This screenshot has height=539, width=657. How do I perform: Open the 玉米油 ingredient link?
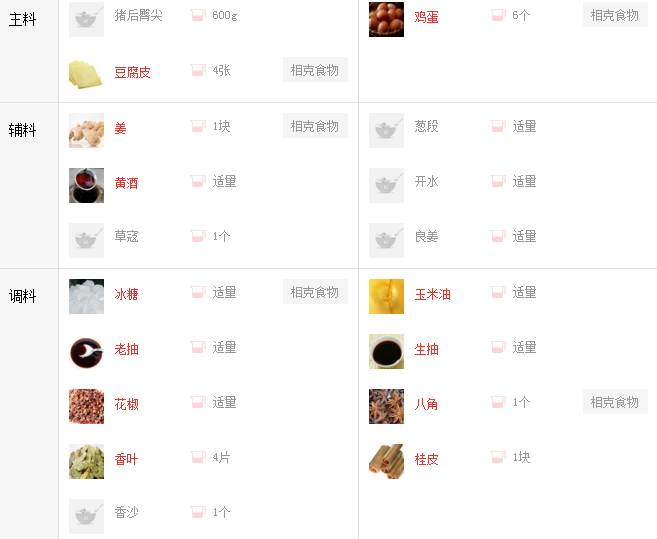click(x=432, y=295)
